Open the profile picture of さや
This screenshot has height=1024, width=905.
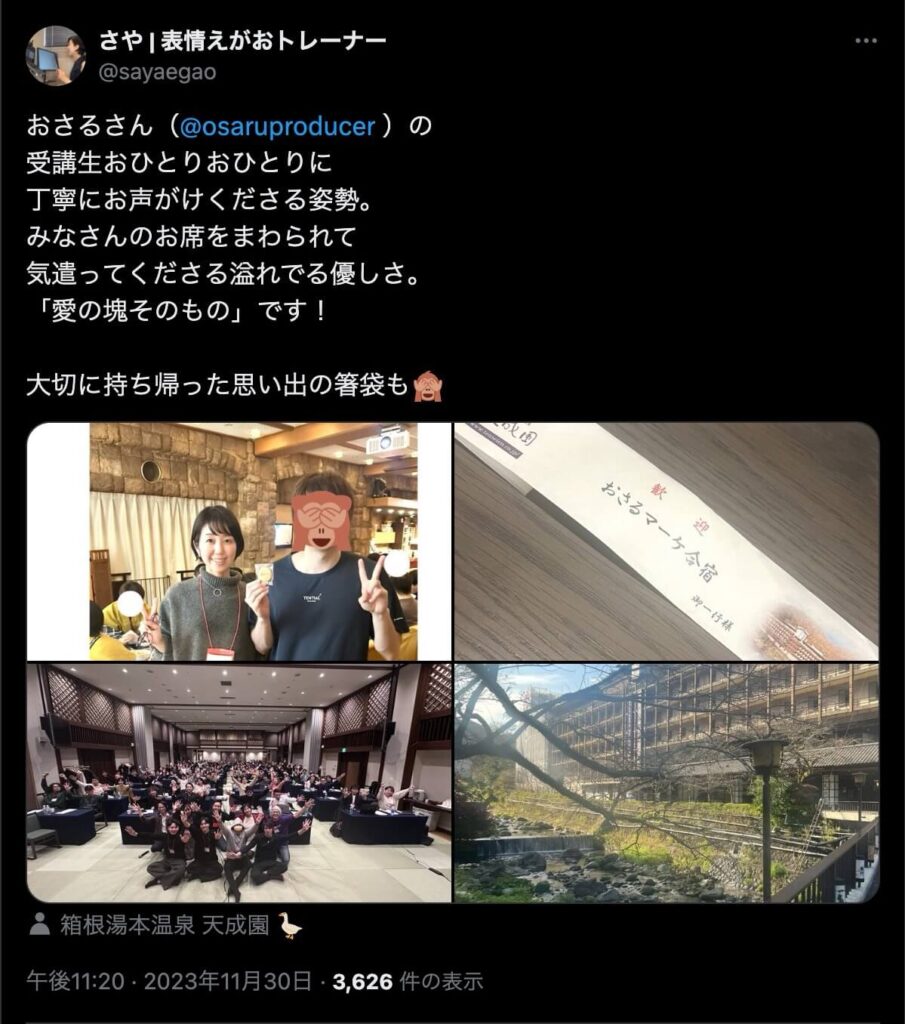click(x=55, y=55)
